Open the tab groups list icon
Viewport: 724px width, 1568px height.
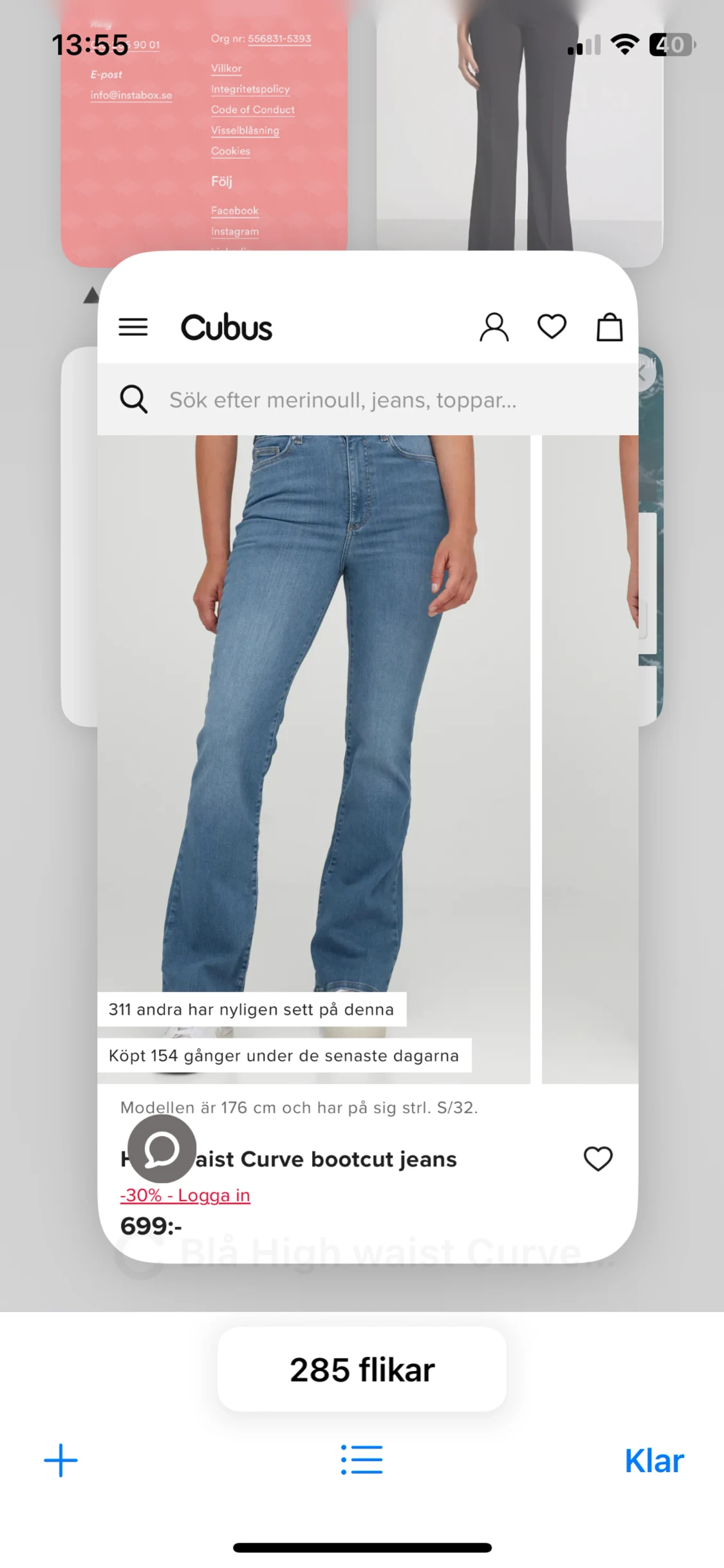362,1460
